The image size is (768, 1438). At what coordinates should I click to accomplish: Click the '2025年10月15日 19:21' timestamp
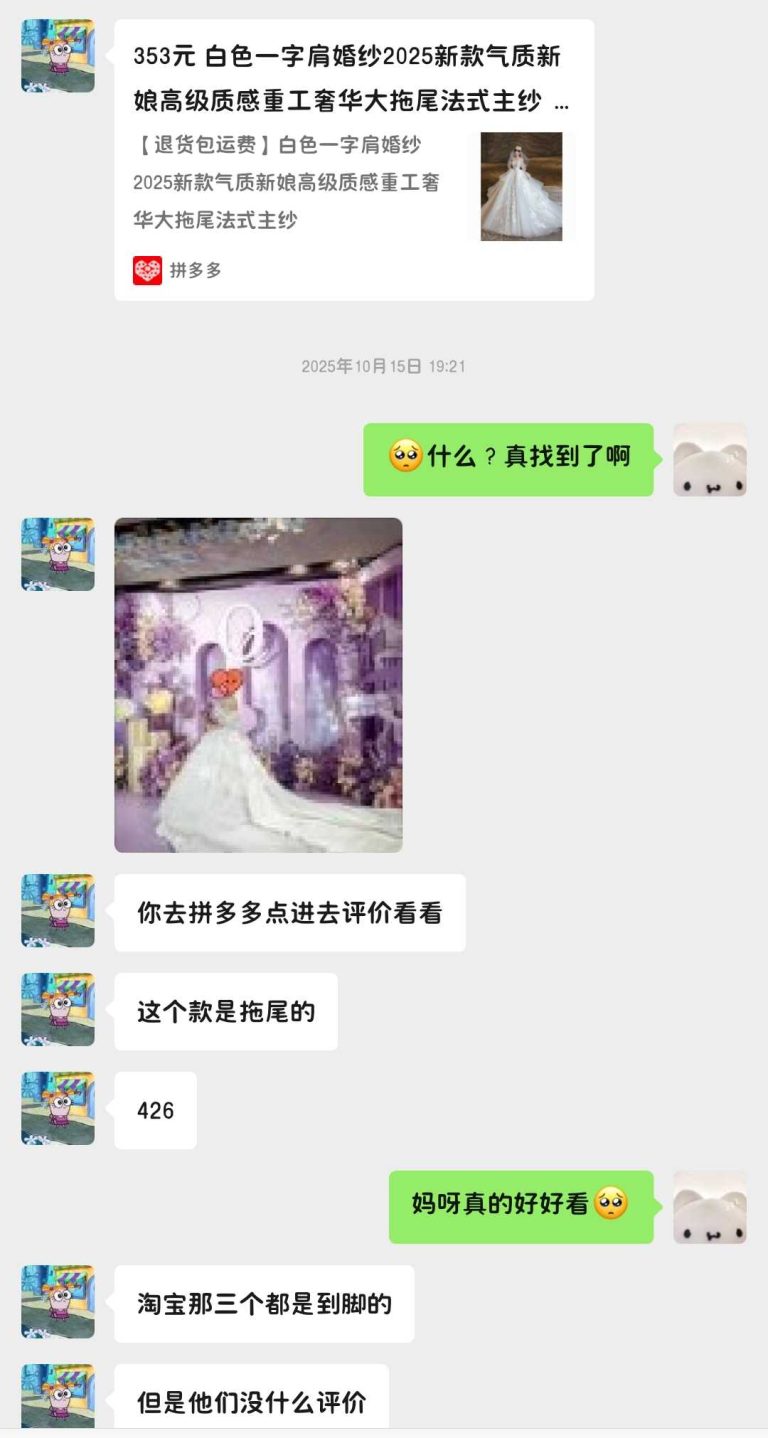(x=383, y=367)
